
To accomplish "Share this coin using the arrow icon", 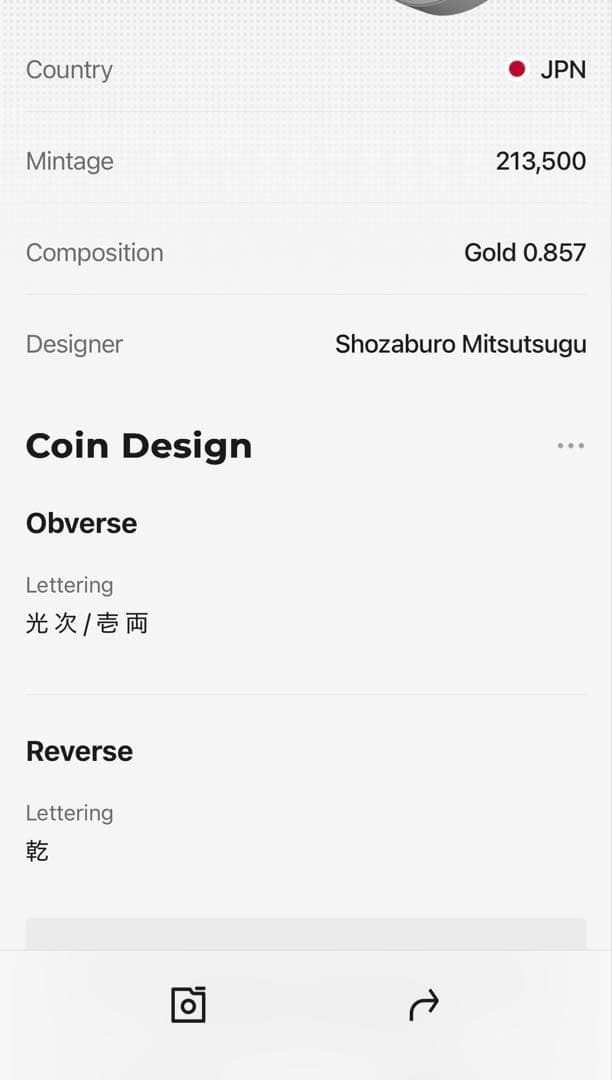I will pos(424,1004).
